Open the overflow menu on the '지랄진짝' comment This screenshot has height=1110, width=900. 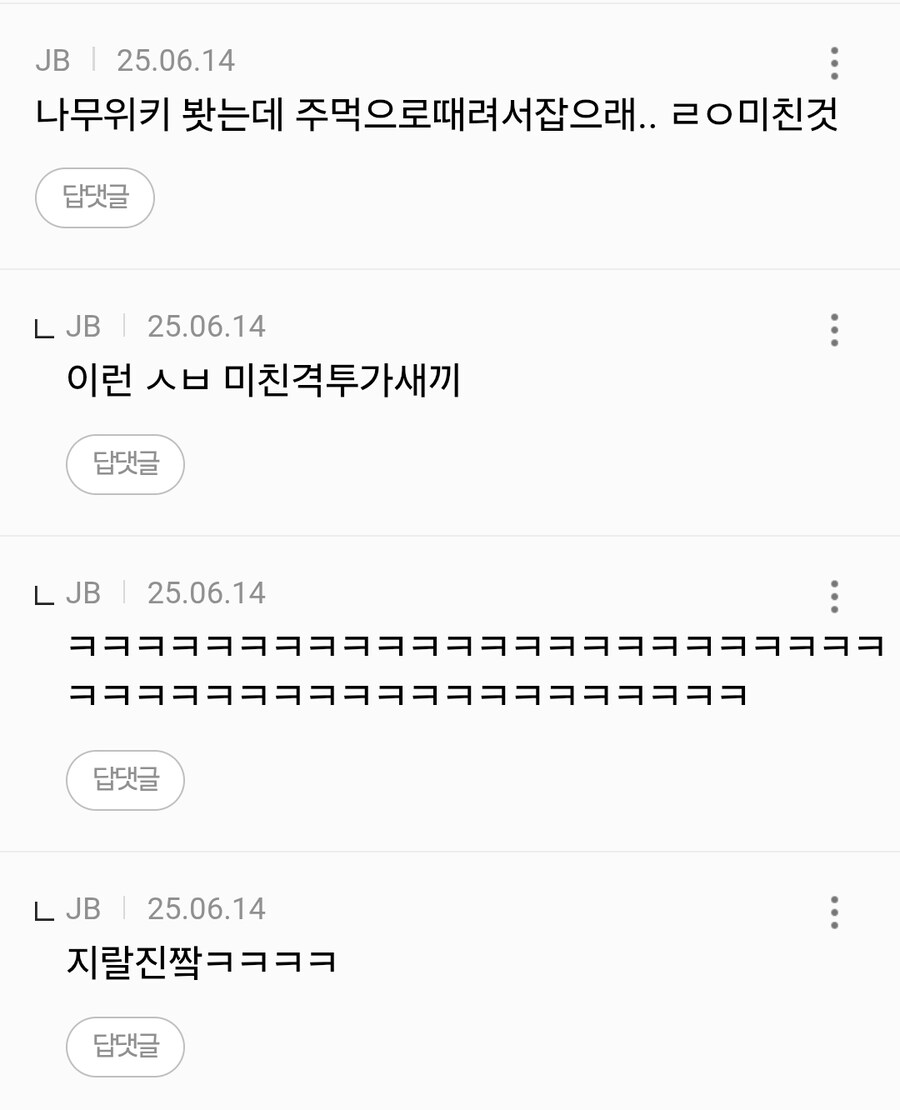[833, 911]
